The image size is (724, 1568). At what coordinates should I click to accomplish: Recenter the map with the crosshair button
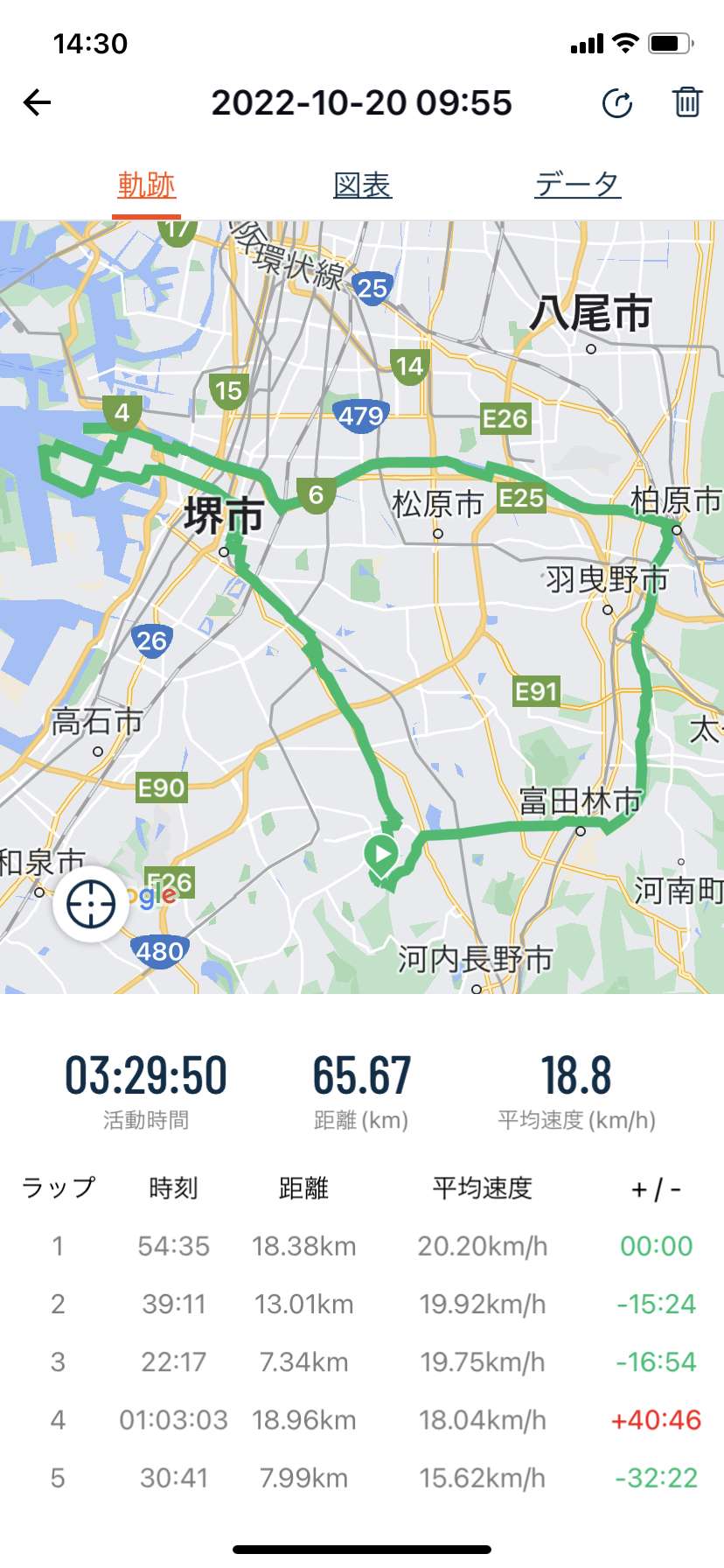(x=91, y=904)
